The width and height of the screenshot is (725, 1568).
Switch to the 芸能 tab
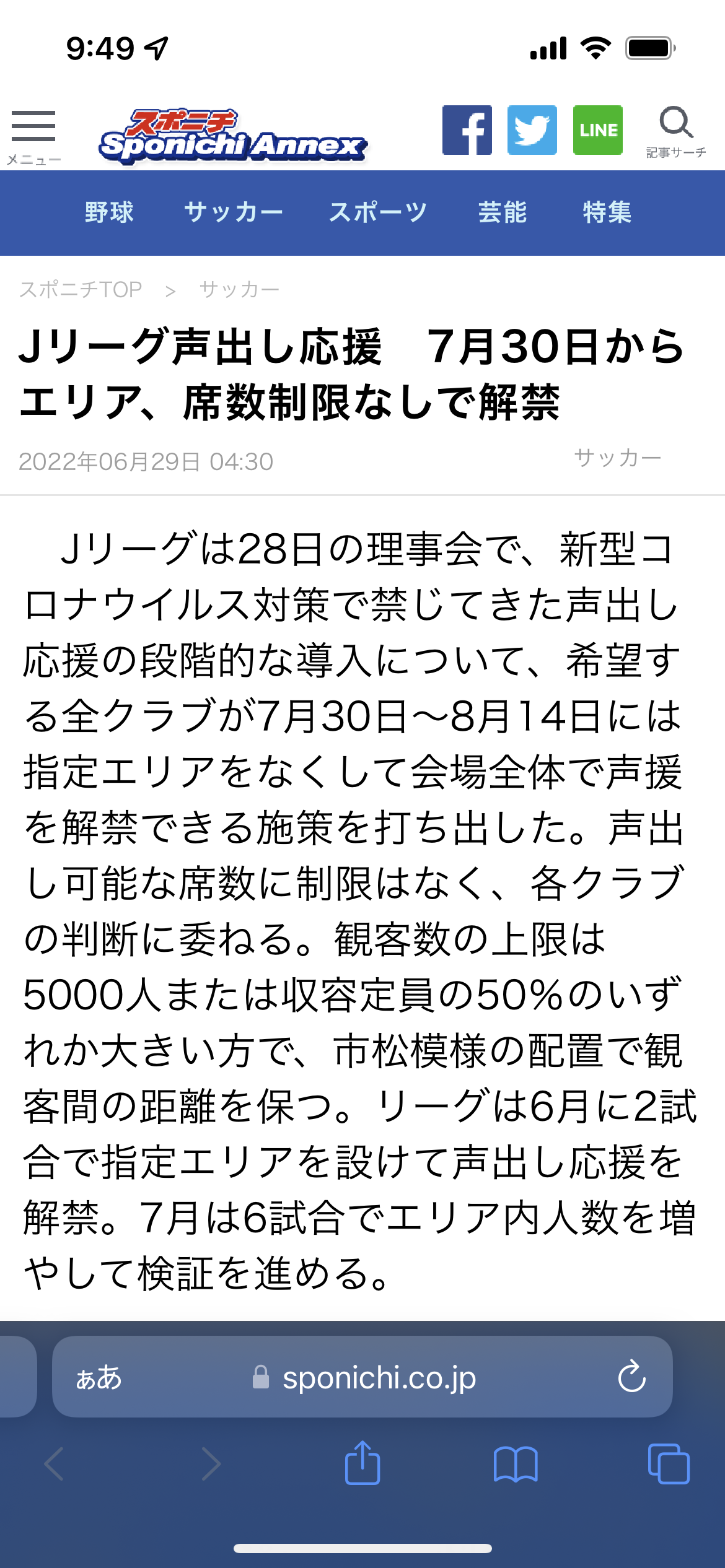503,212
